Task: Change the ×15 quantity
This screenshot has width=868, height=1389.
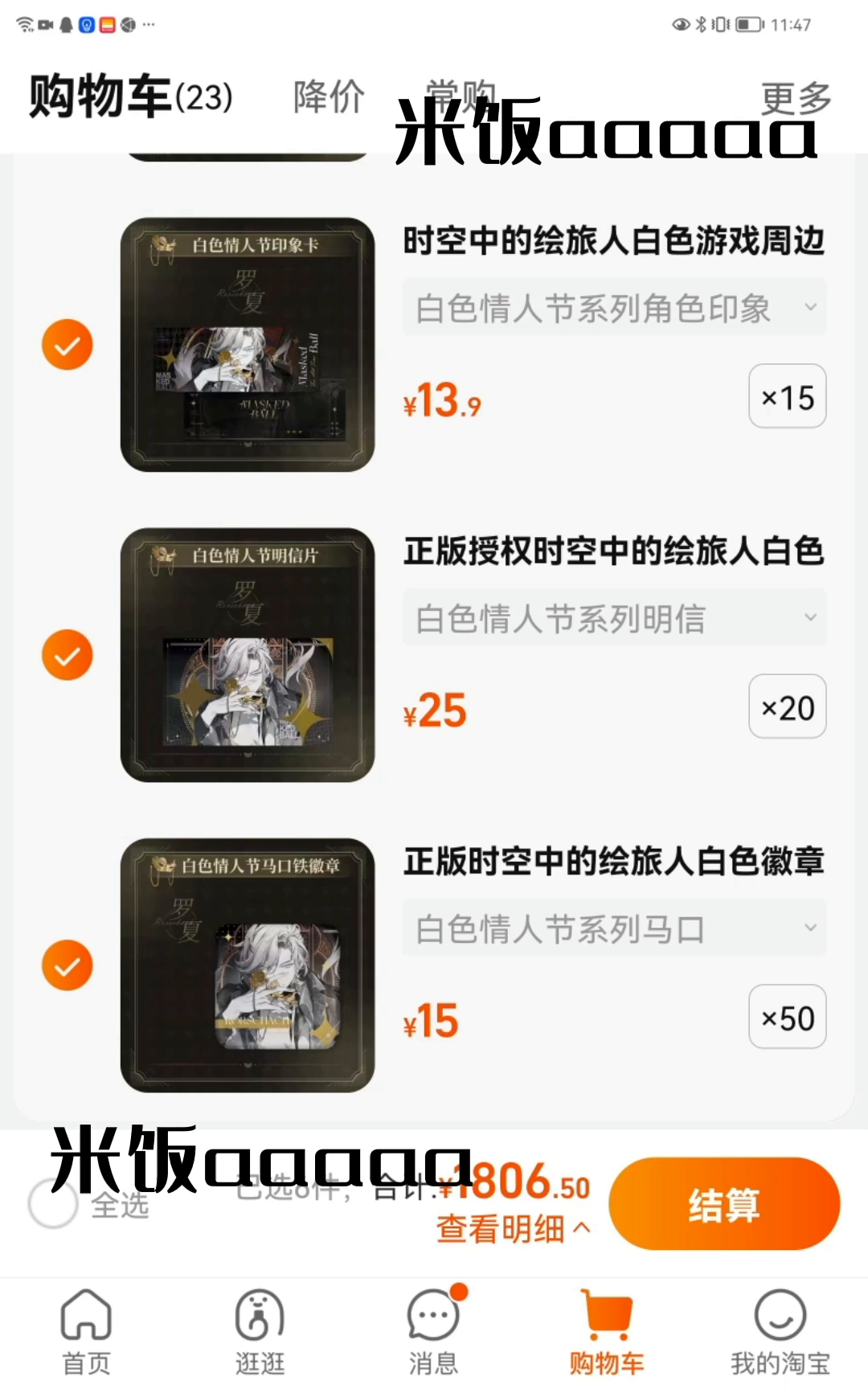Action: pos(787,397)
